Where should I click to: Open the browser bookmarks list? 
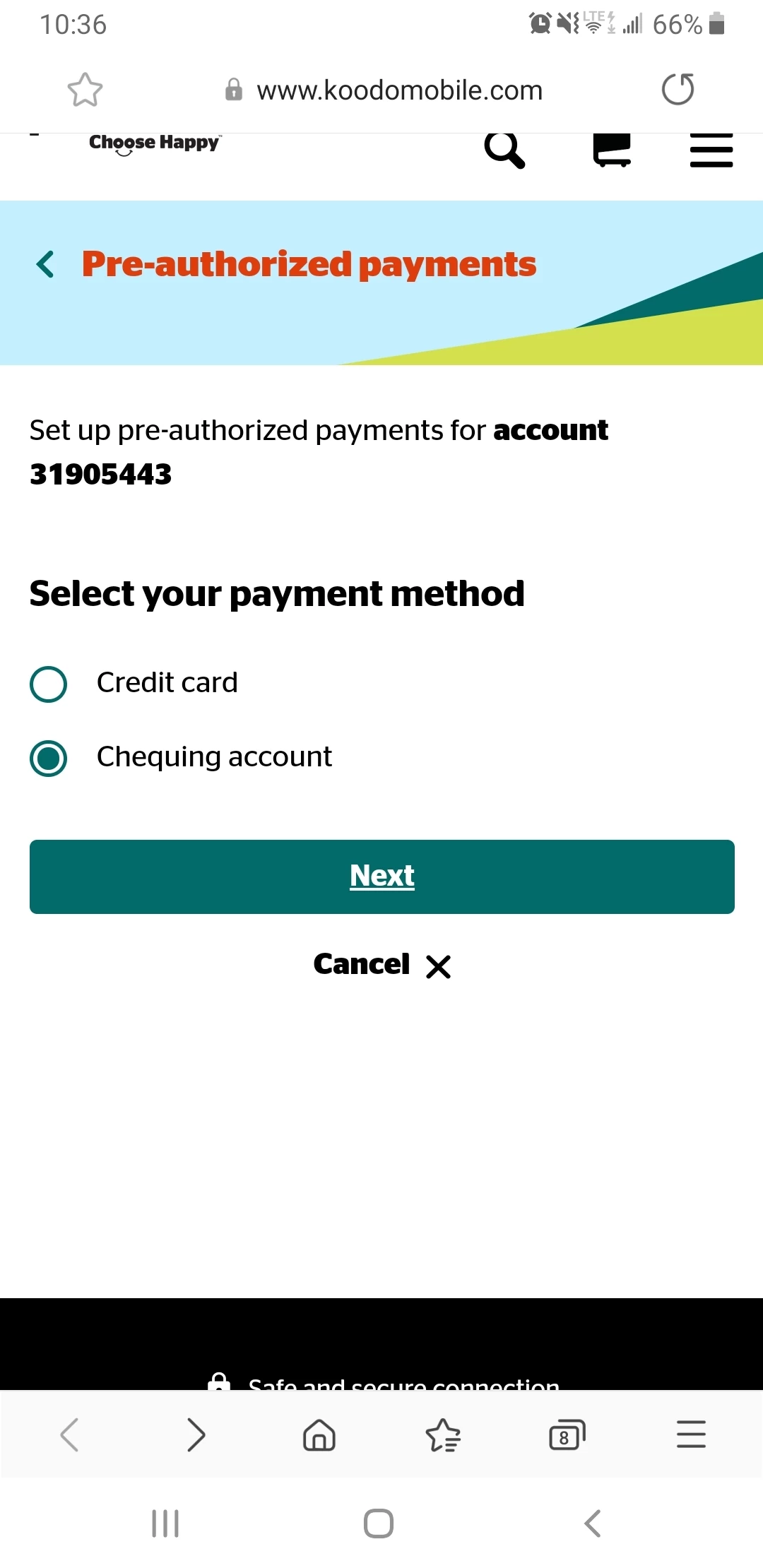[x=444, y=1435]
